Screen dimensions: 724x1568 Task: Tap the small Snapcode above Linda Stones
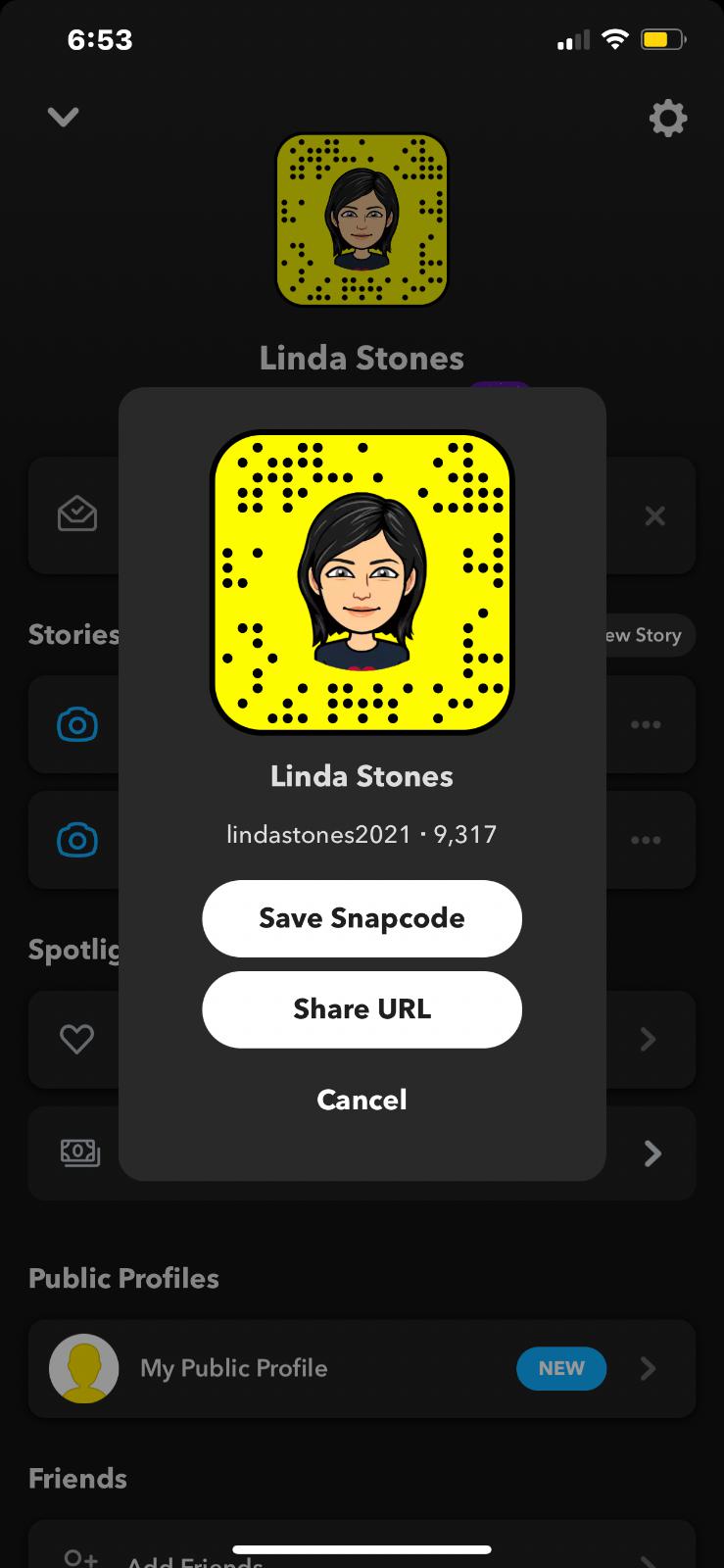click(362, 220)
